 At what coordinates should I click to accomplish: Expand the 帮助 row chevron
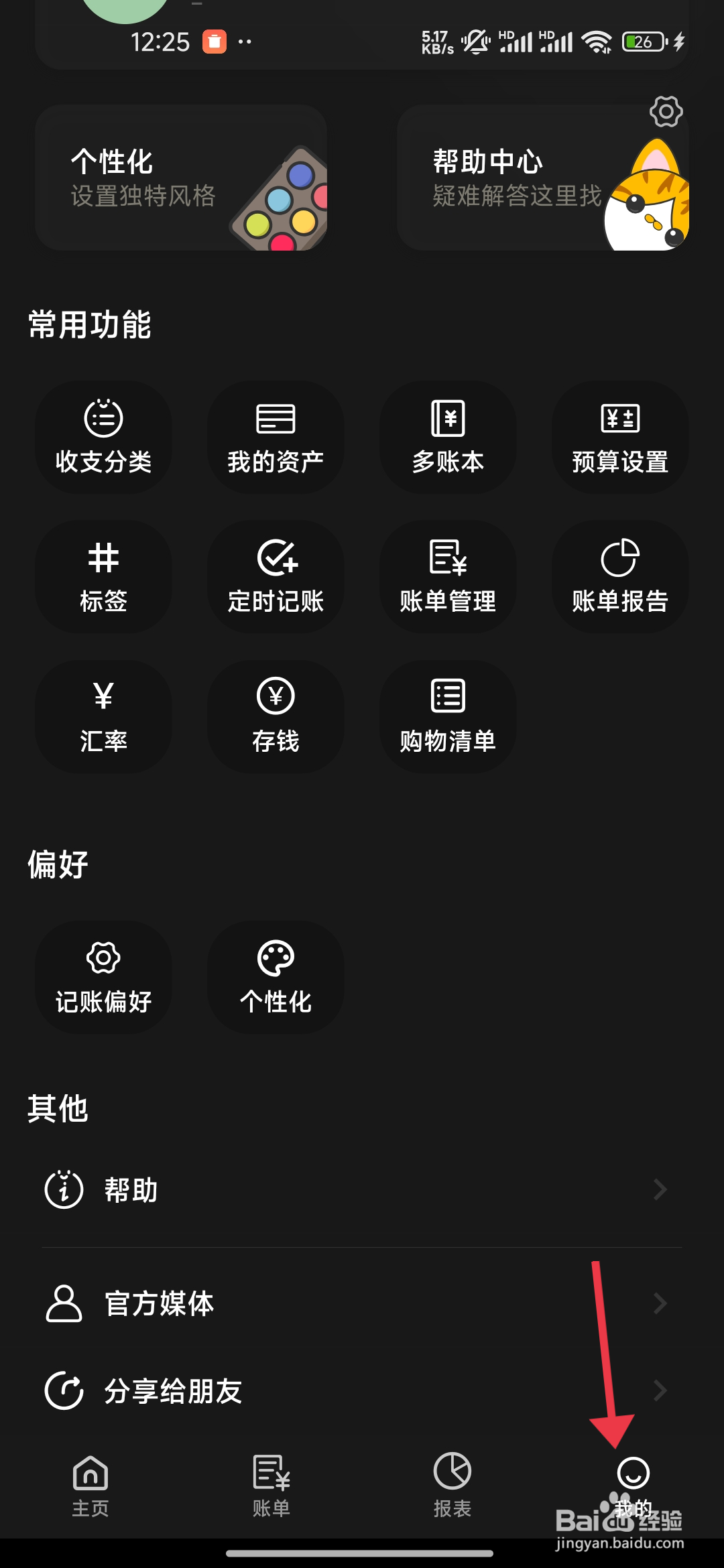click(x=659, y=1189)
